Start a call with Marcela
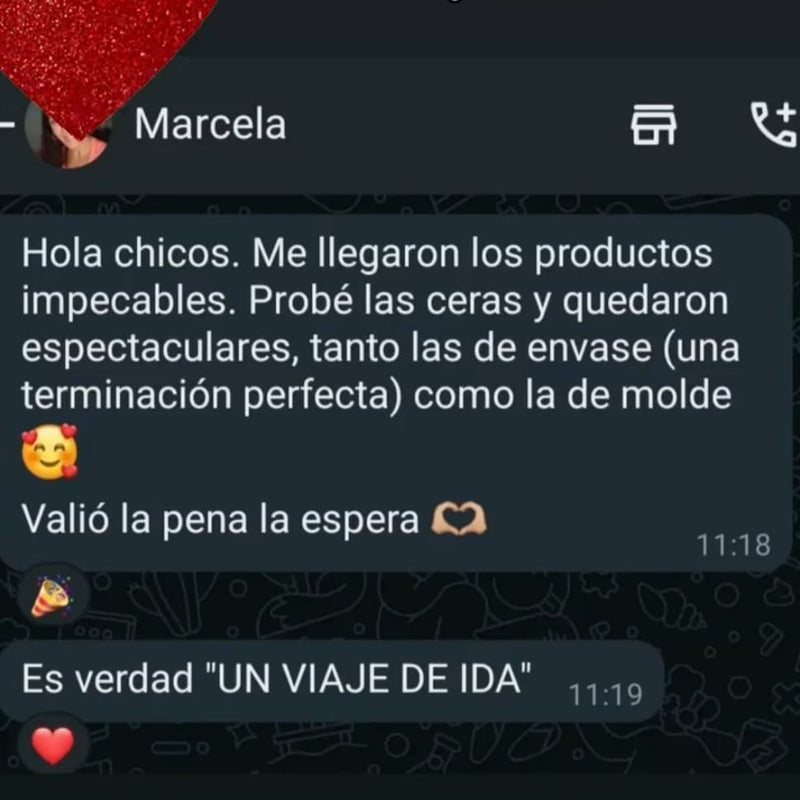800x800 pixels. point(770,123)
